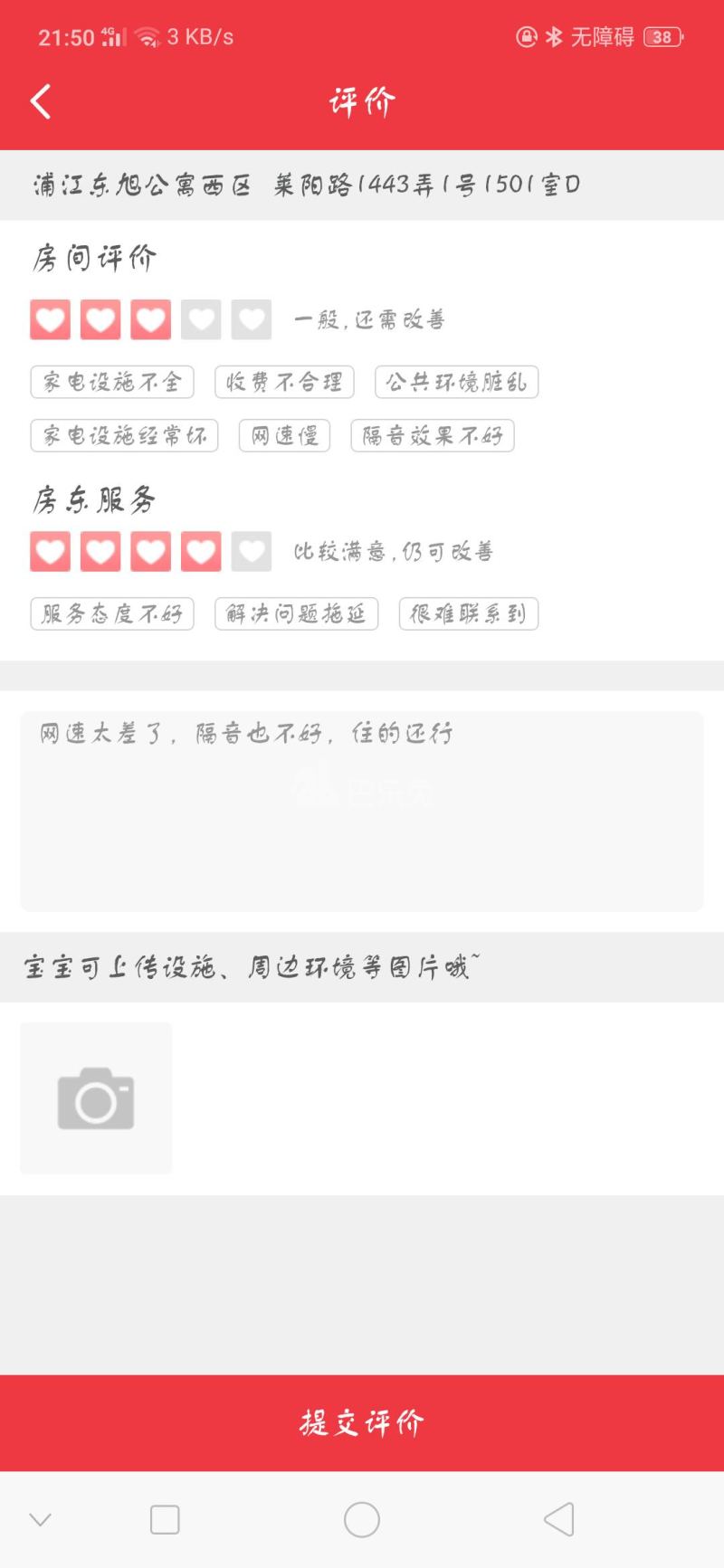Go back using the top arrow

point(41,101)
